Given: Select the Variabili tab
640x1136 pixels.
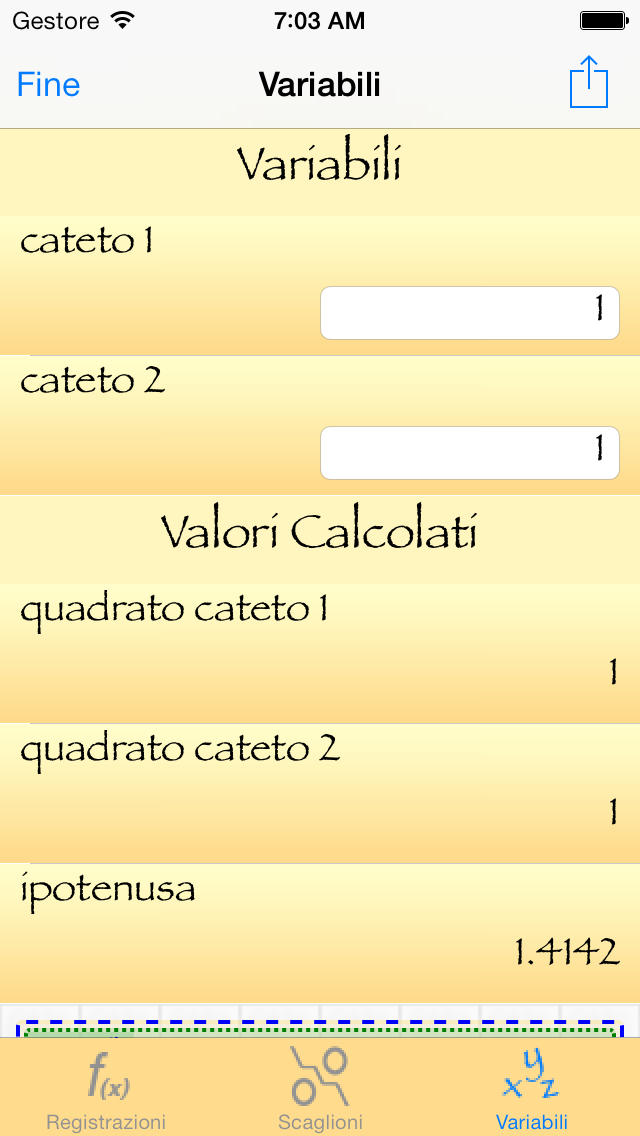Looking at the screenshot, I should [532, 1088].
